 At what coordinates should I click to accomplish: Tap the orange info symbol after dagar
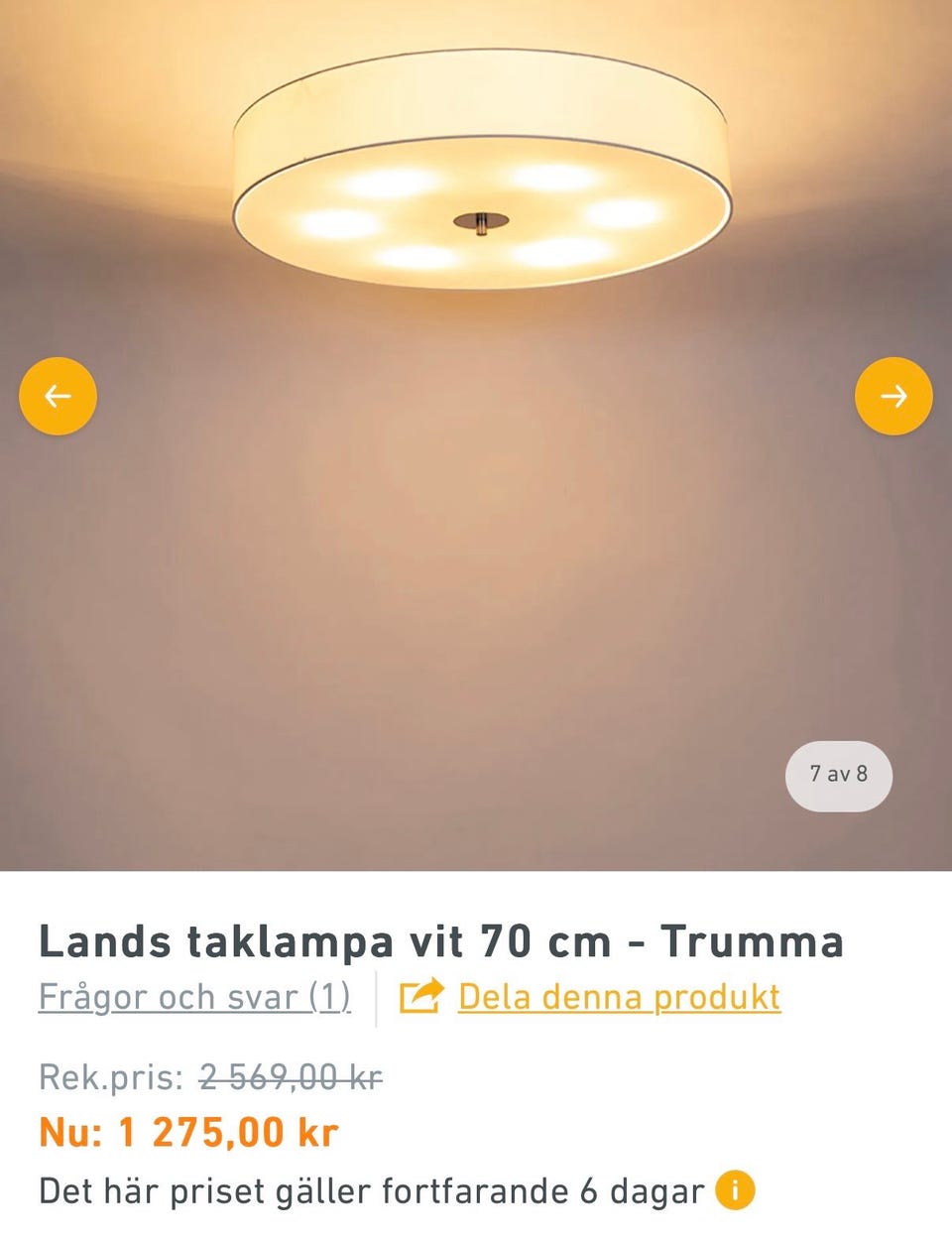point(734,1187)
